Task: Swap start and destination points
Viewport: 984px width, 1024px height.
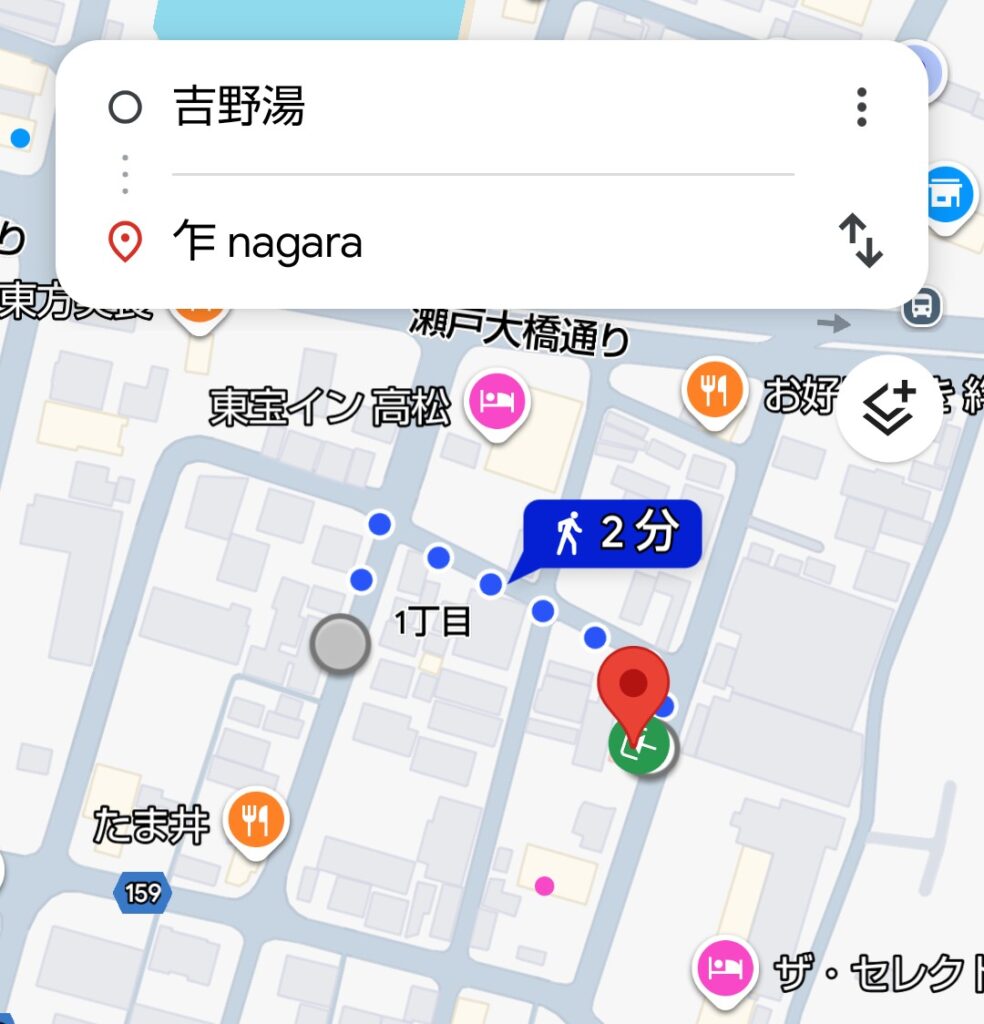Action: click(860, 242)
